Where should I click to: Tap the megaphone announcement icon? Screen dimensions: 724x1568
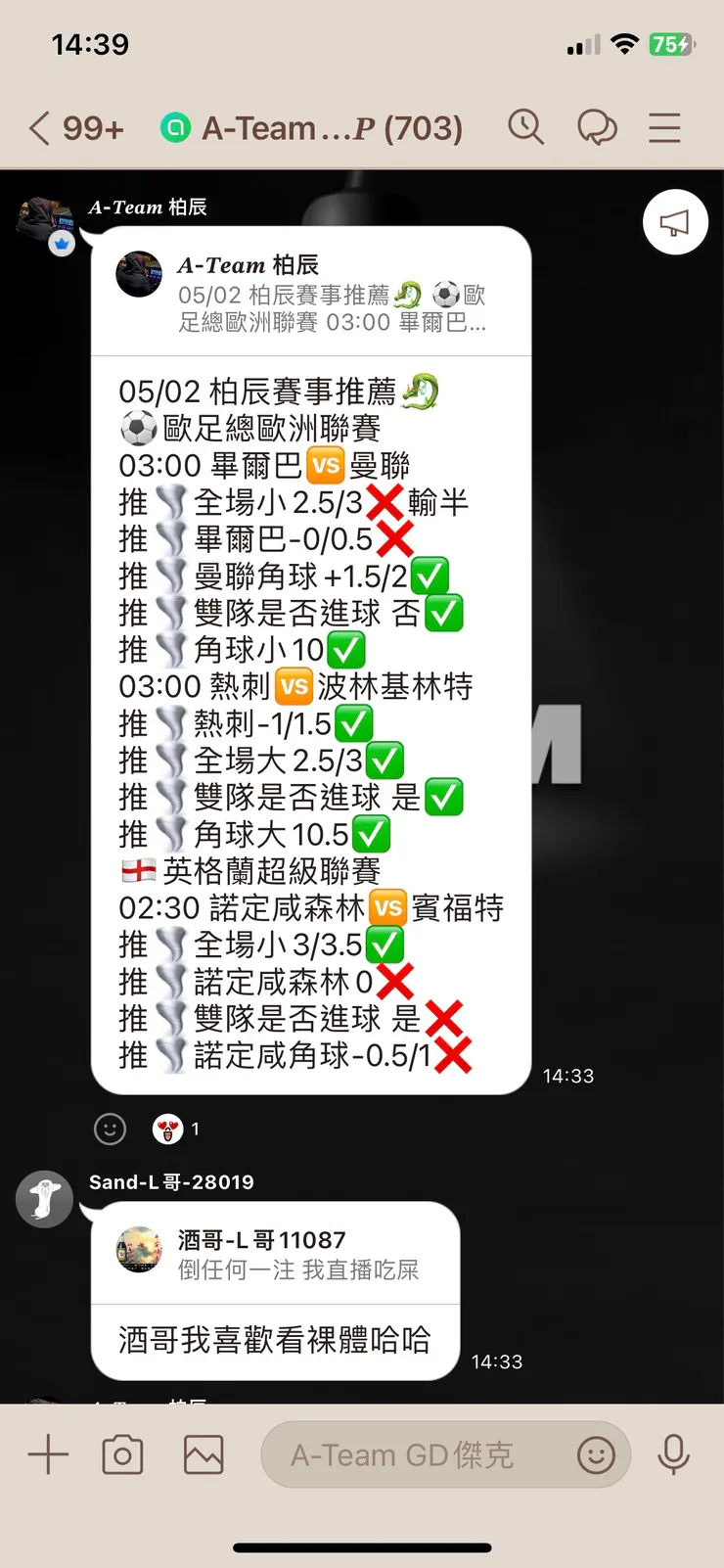[675, 222]
